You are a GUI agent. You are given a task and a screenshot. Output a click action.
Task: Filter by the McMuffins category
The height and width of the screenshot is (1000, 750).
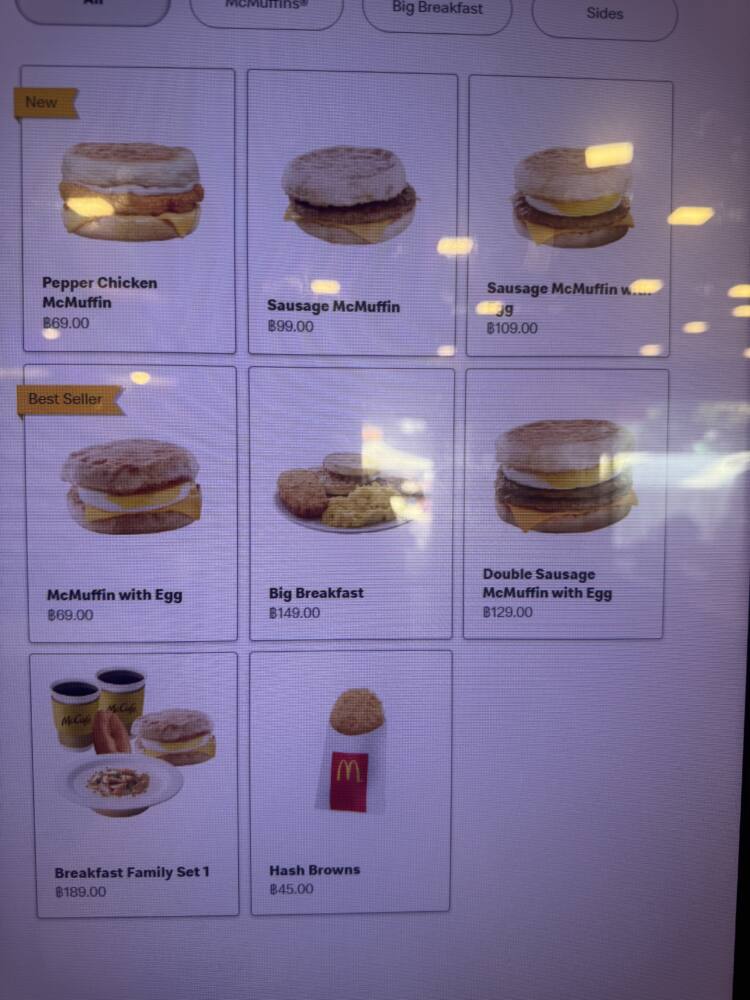[266, 8]
